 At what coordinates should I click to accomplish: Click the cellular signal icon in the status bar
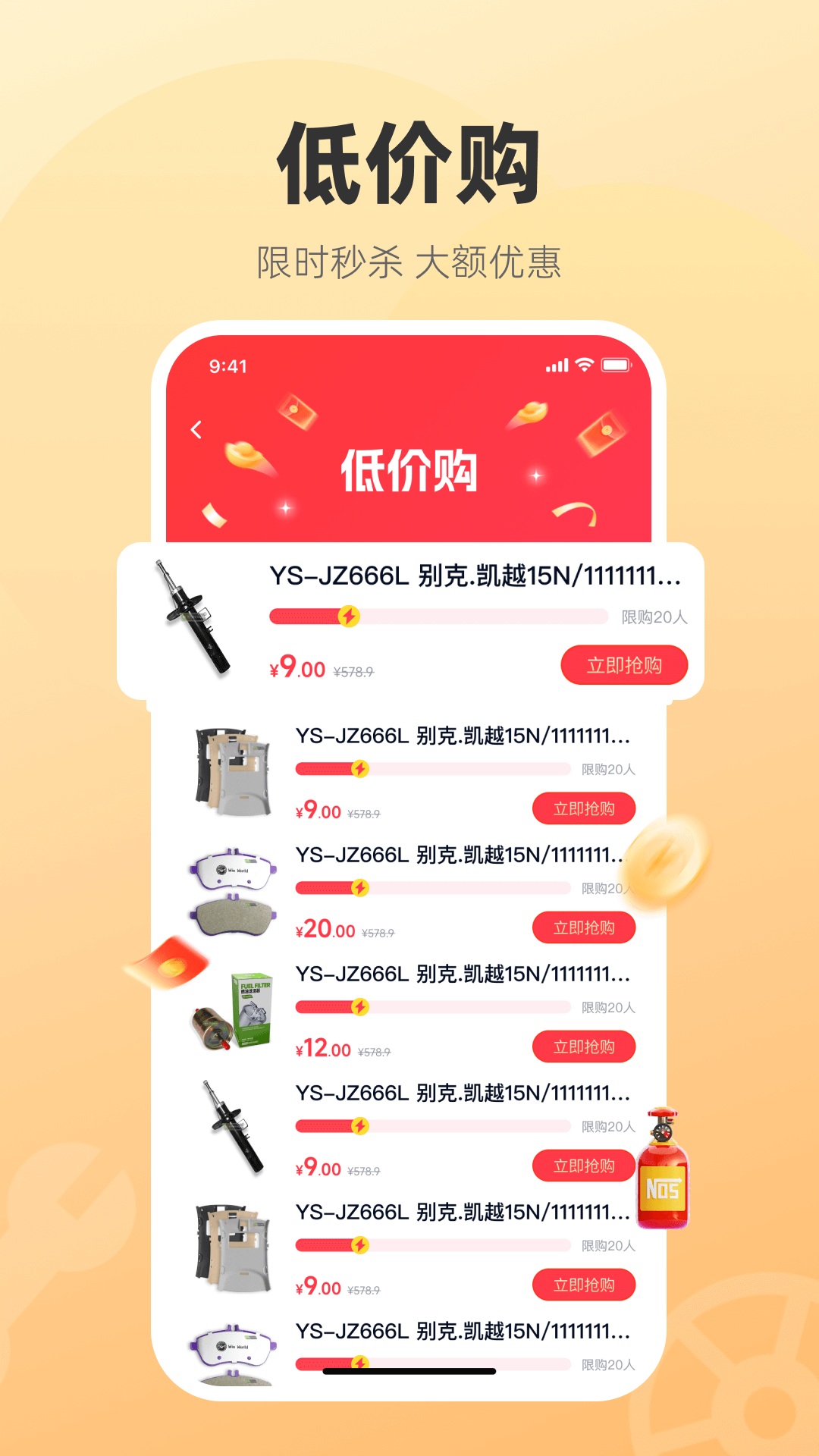(x=554, y=365)
